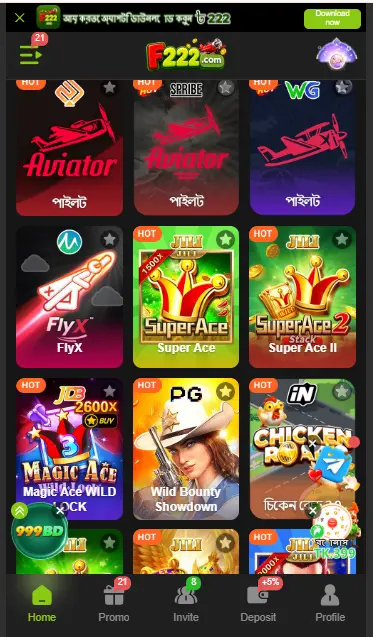373x637 pixels.
Task: Select the Home tab
Action: 41,604
